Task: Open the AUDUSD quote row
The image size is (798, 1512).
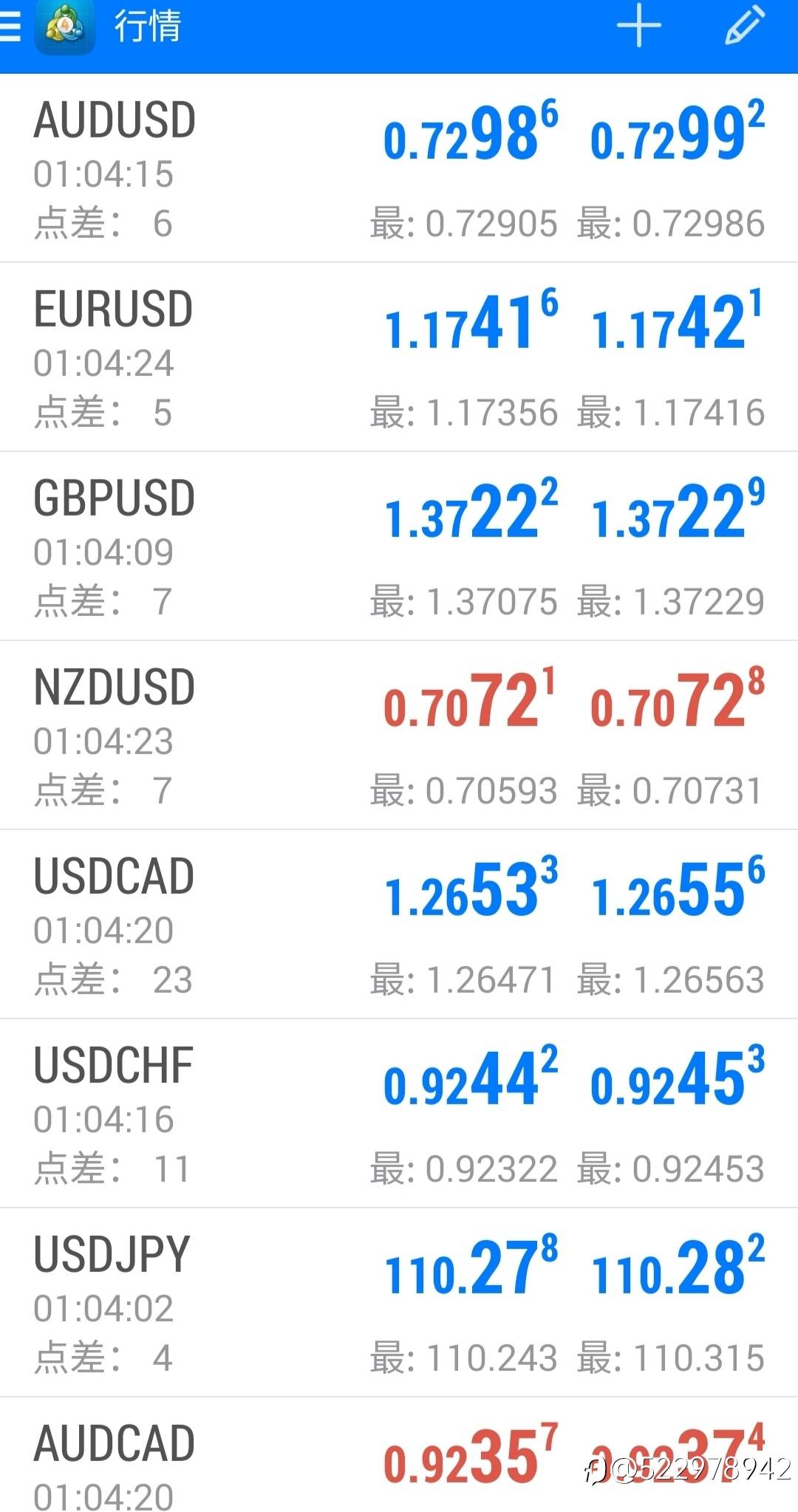Action: (399, 168)
